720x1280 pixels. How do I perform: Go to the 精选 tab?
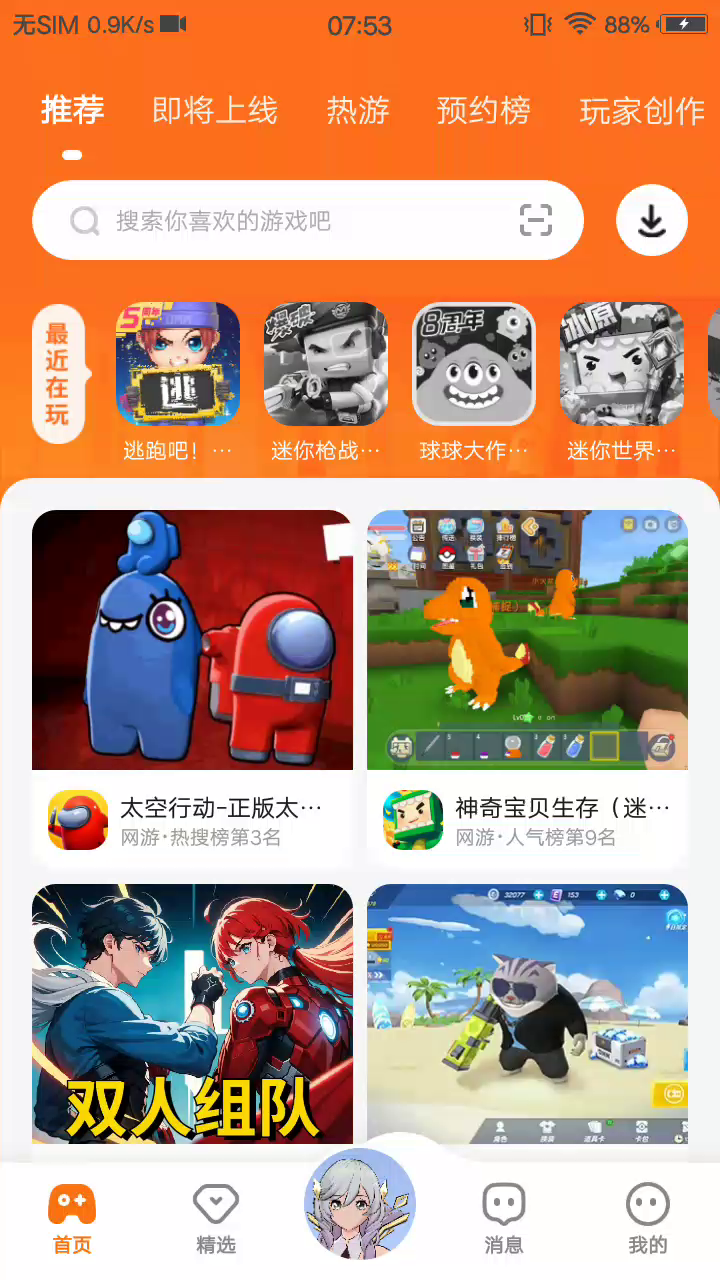point(216,1218)
